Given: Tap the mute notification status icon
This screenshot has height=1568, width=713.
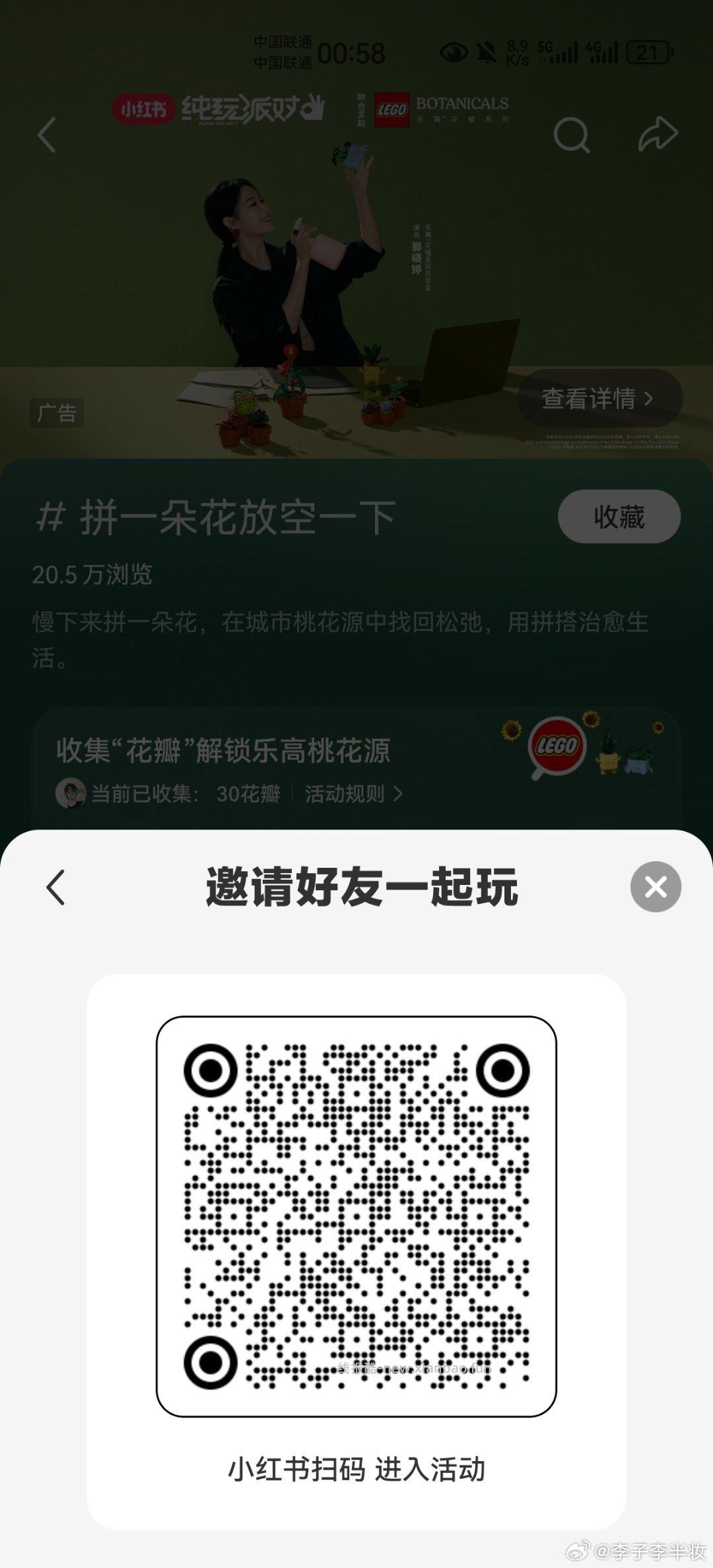Looking at the screenshot, I should (487, 51).
